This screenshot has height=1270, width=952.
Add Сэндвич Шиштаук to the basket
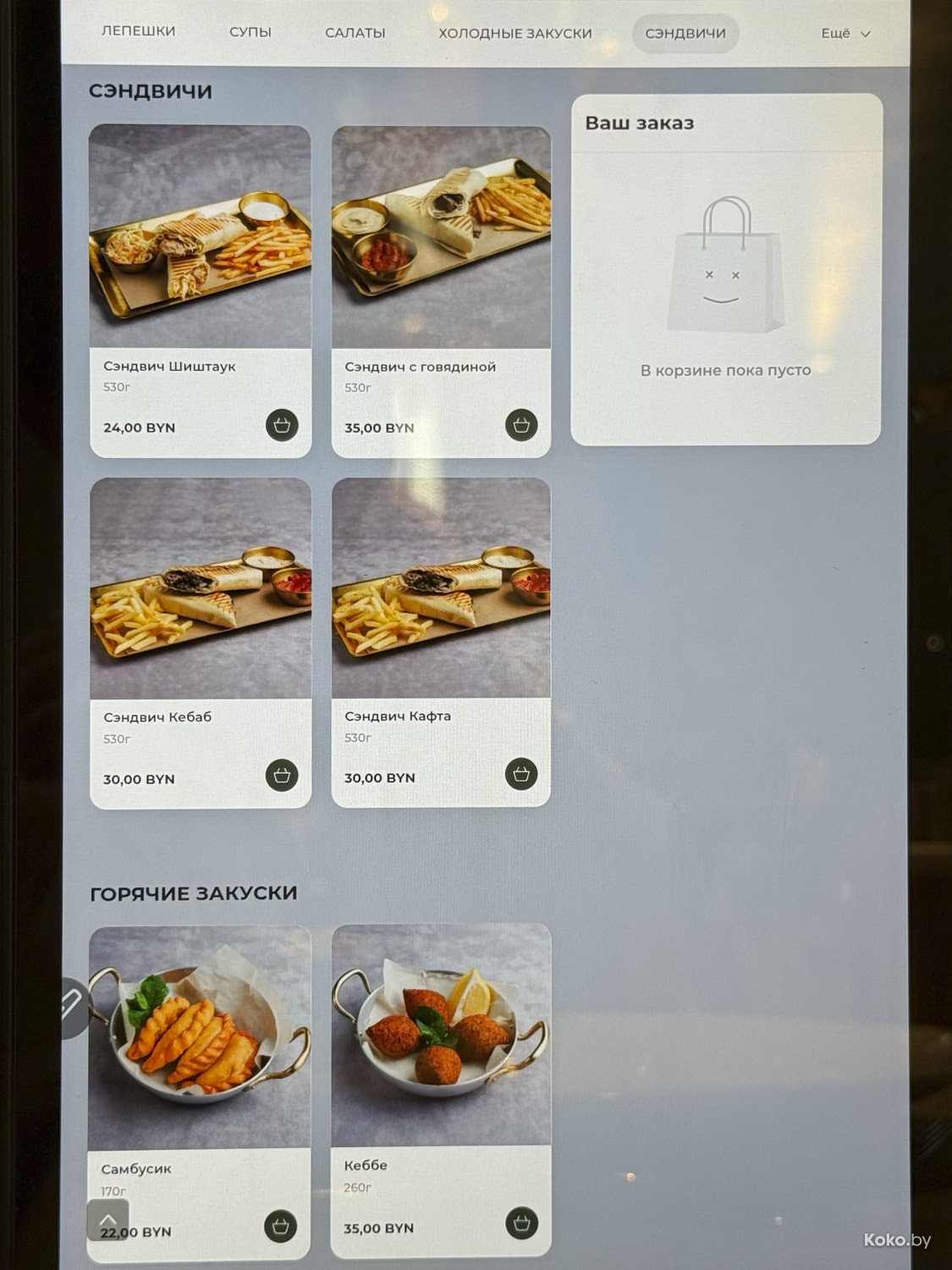tap(282, 425)
